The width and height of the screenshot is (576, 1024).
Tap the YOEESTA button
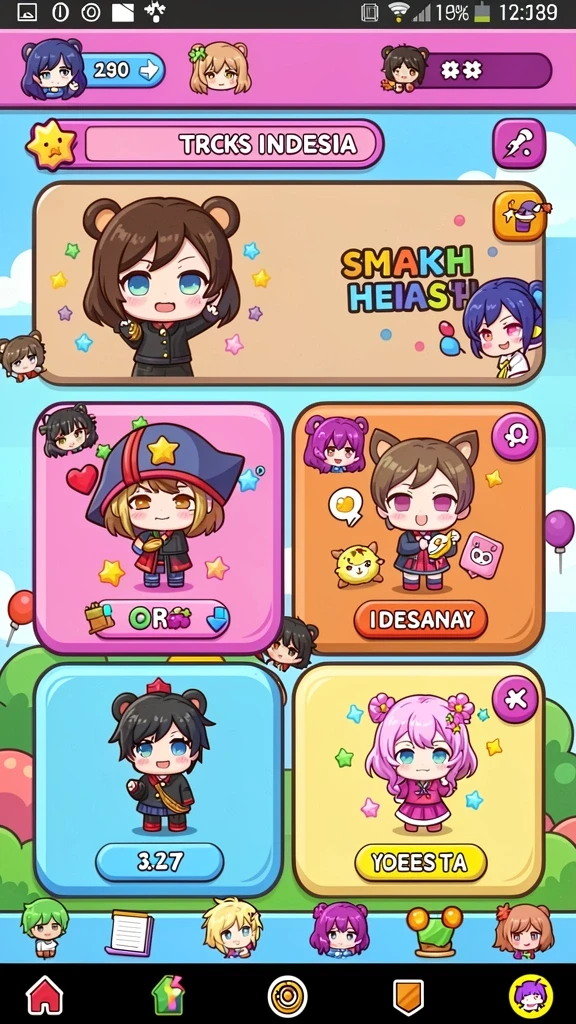tap(421, 863)
